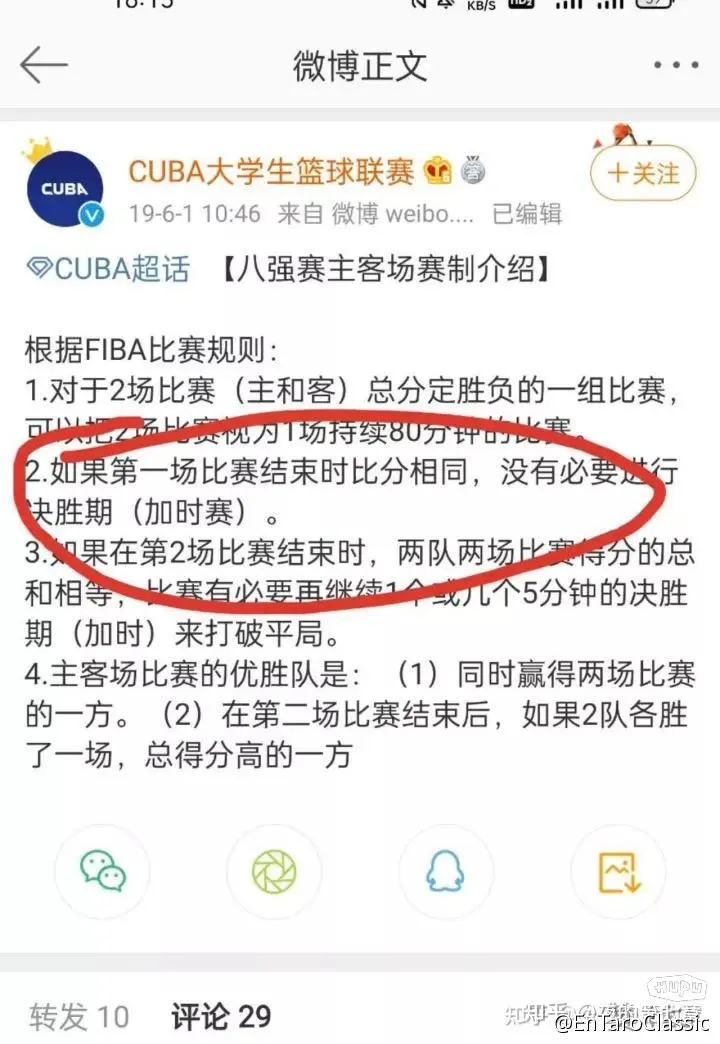This screenshot has width=720, height=1044.
Task: Share the post to WeChat Moments
Action: pyautogui.click(x=274, y=873)
